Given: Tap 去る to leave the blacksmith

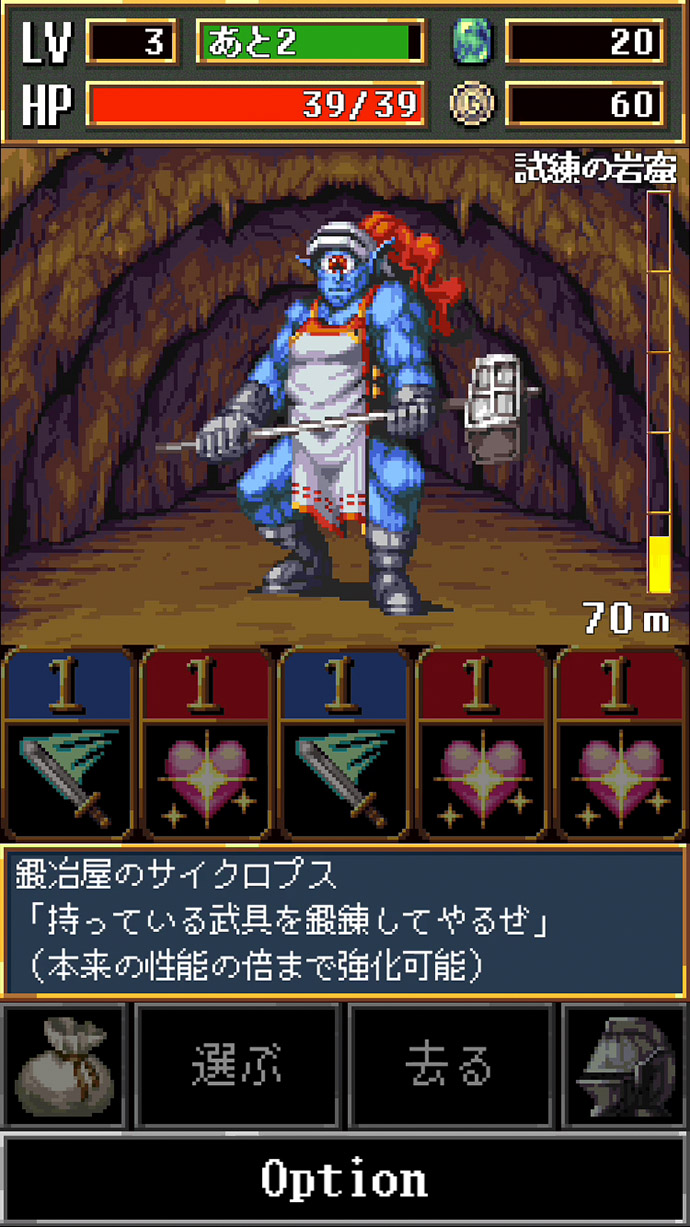Looking at the screenshot, I should (x=450, y=1066).
